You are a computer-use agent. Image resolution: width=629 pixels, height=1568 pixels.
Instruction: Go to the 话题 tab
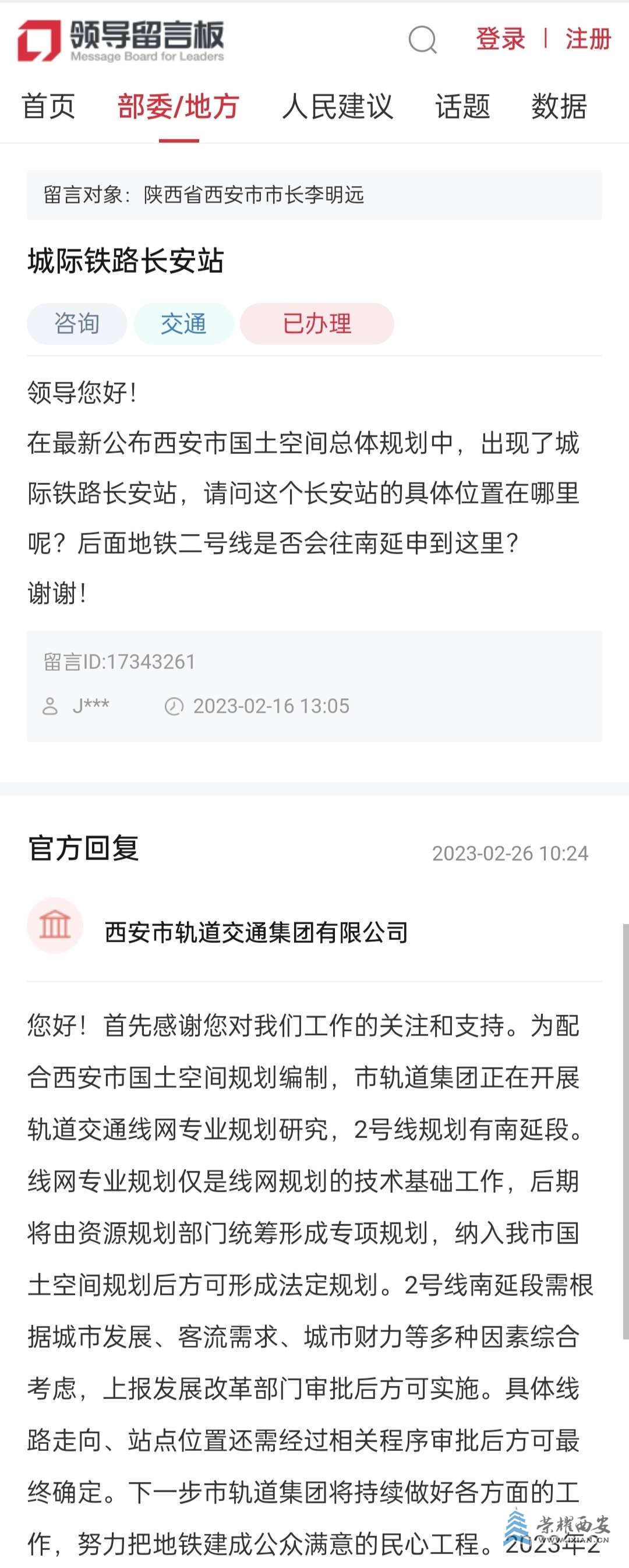[462, 107]
